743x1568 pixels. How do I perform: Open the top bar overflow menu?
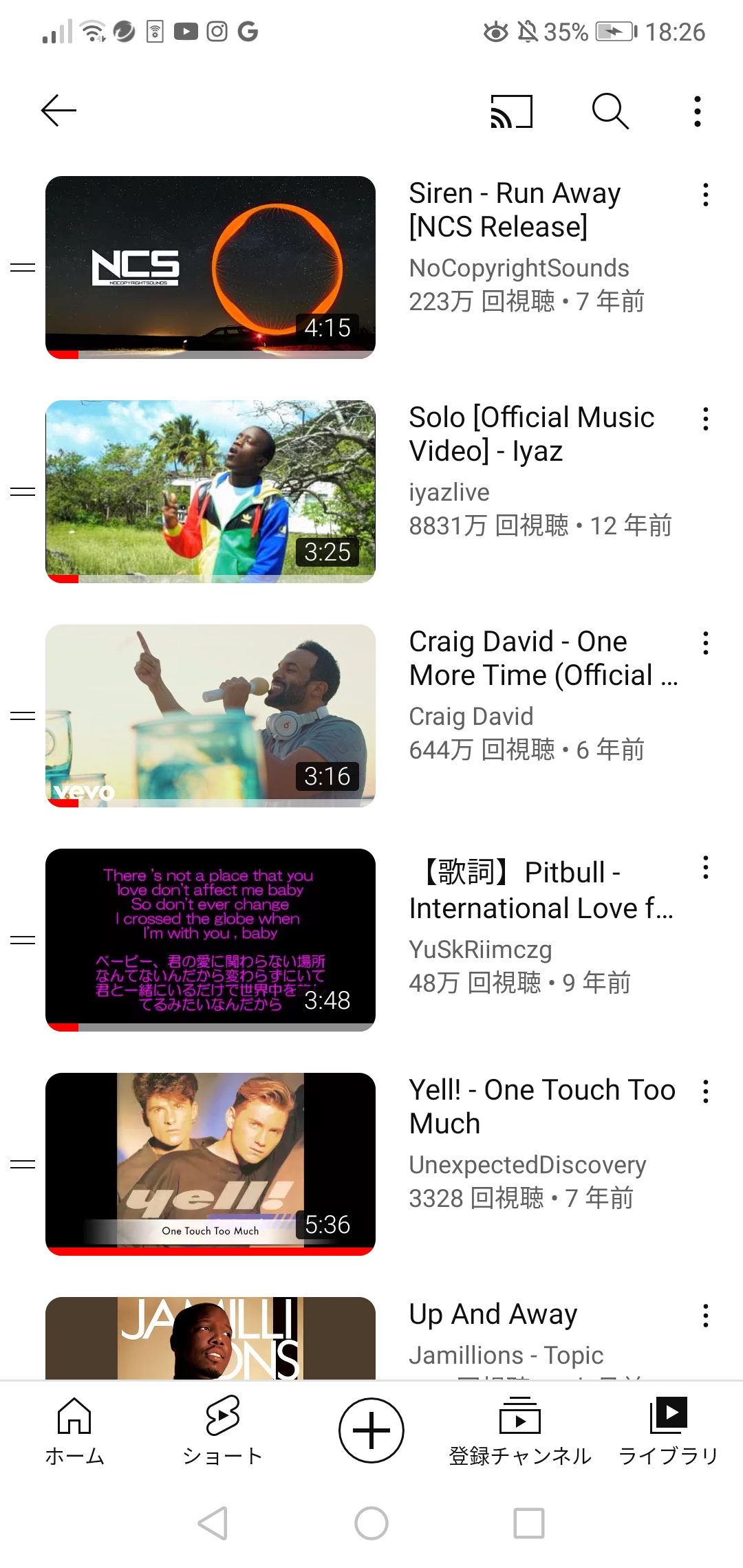click(x=698, y=111)
